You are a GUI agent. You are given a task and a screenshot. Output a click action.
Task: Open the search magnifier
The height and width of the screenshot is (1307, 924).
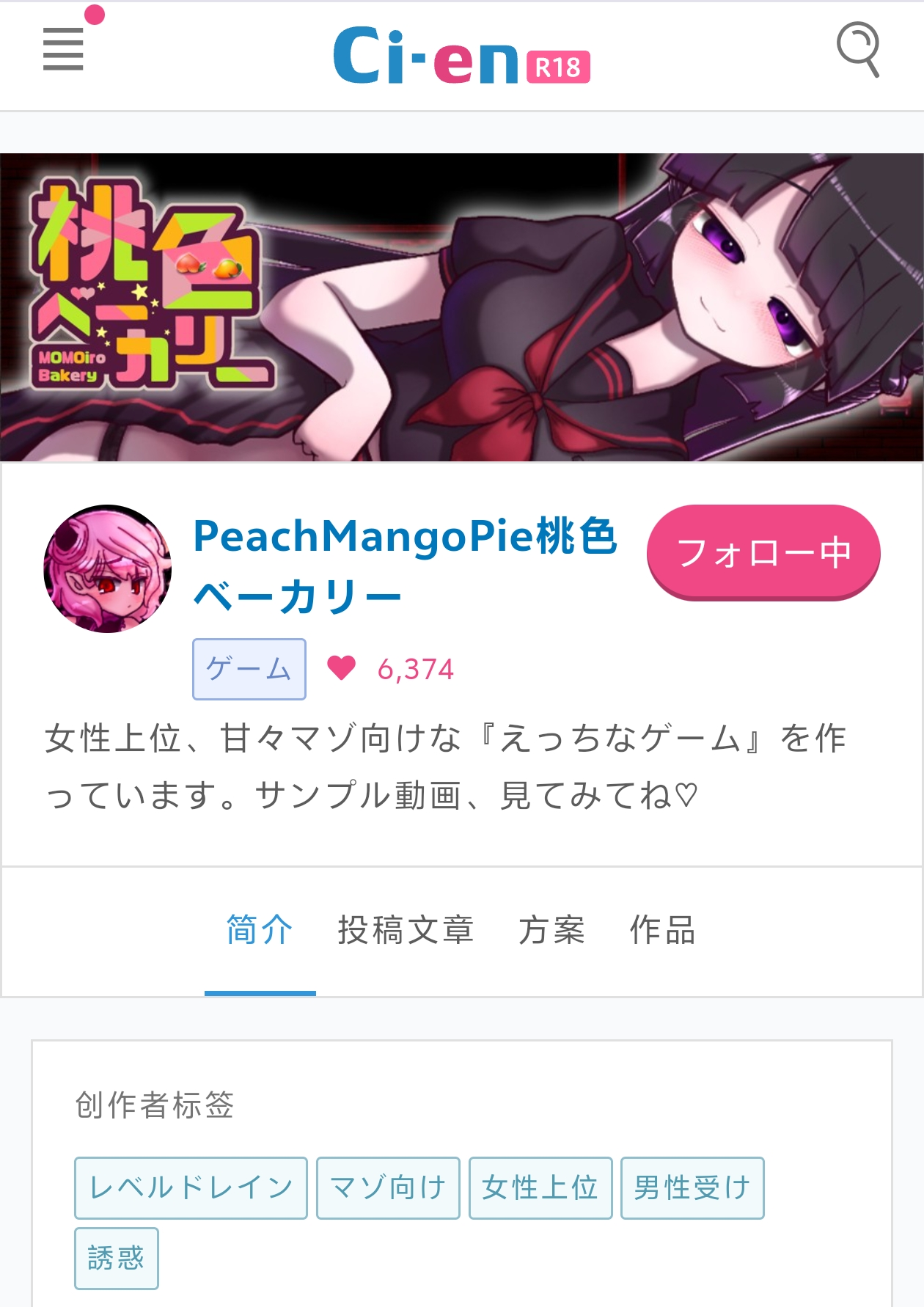click(x=858, y=49)
